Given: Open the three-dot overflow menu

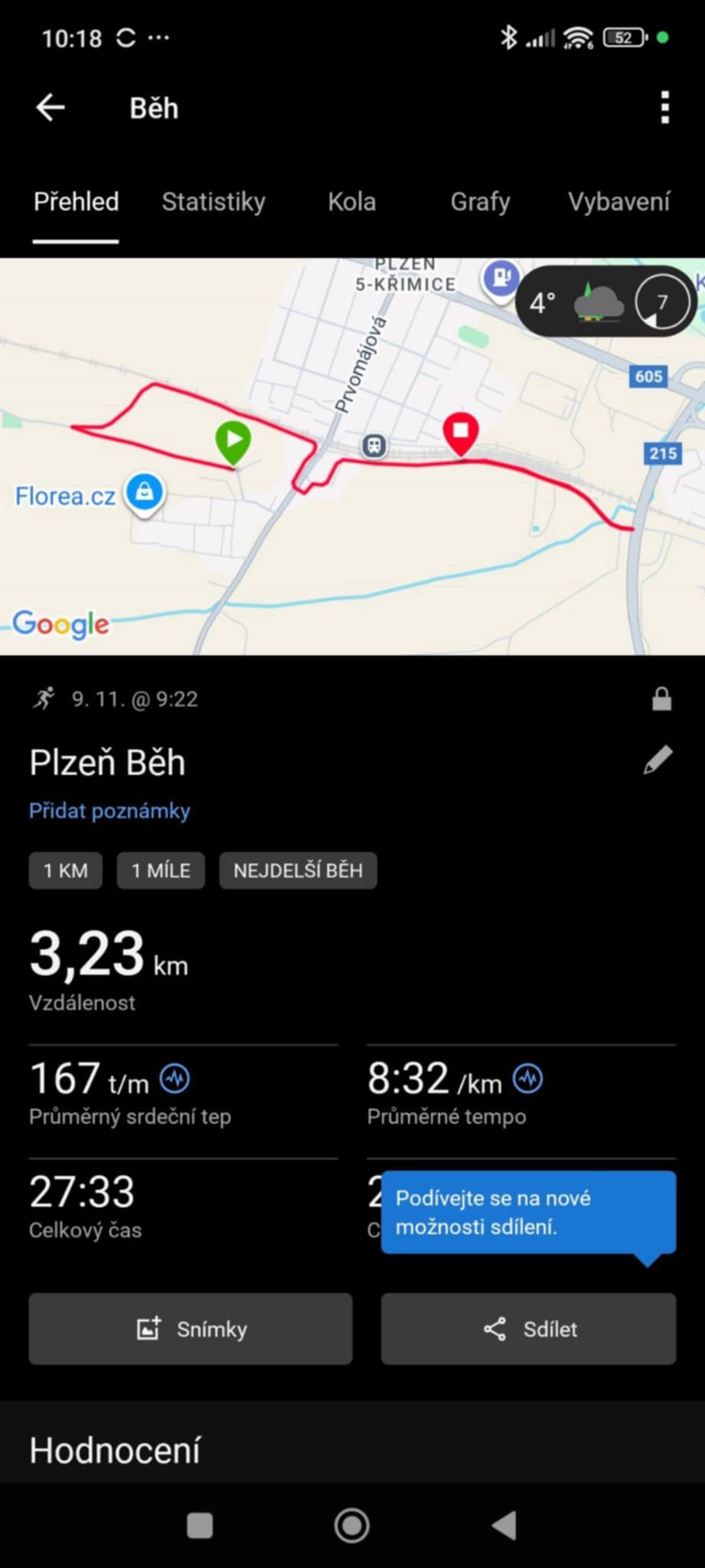Looking at the screenshot, I should [664, 108].
